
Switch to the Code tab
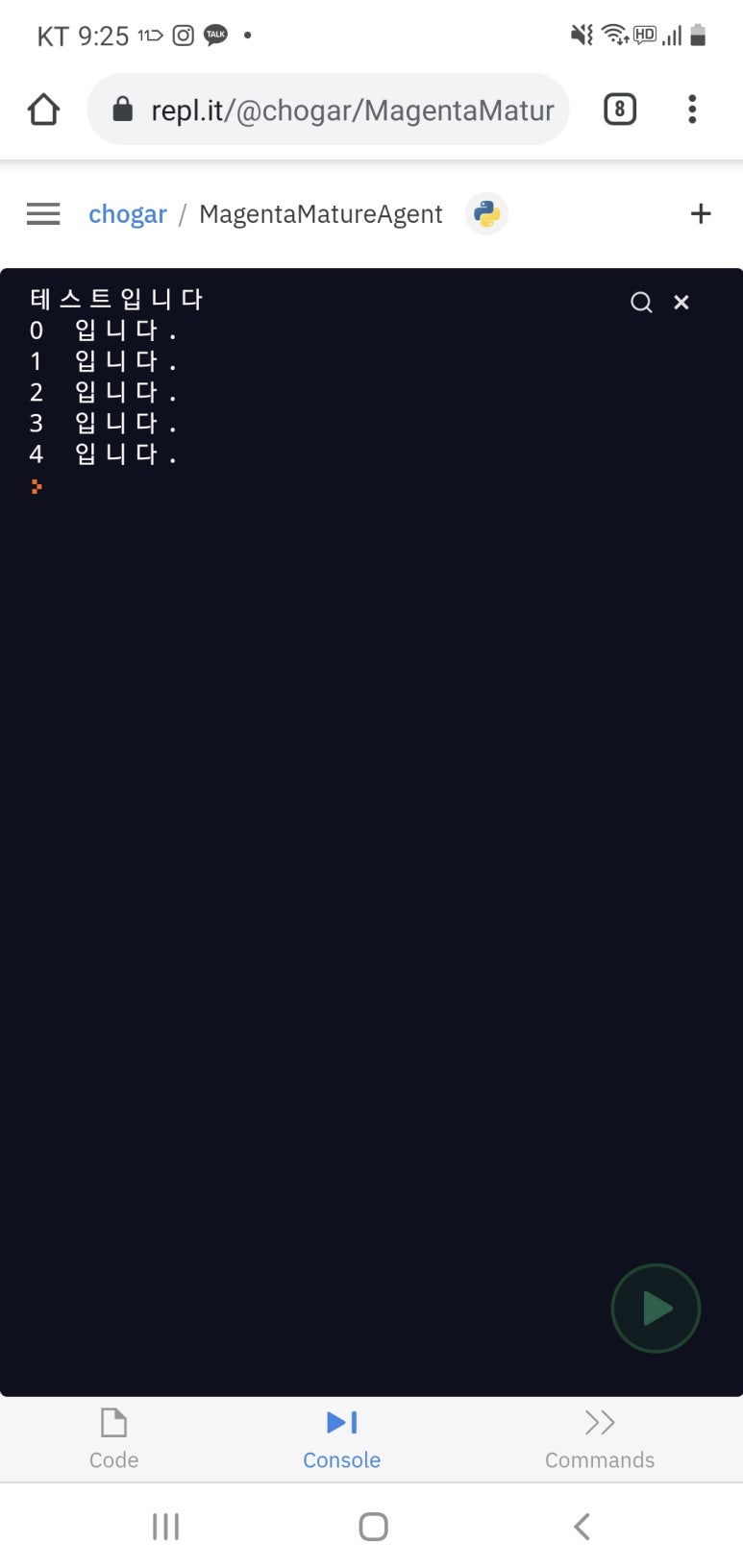(113, 1439)
